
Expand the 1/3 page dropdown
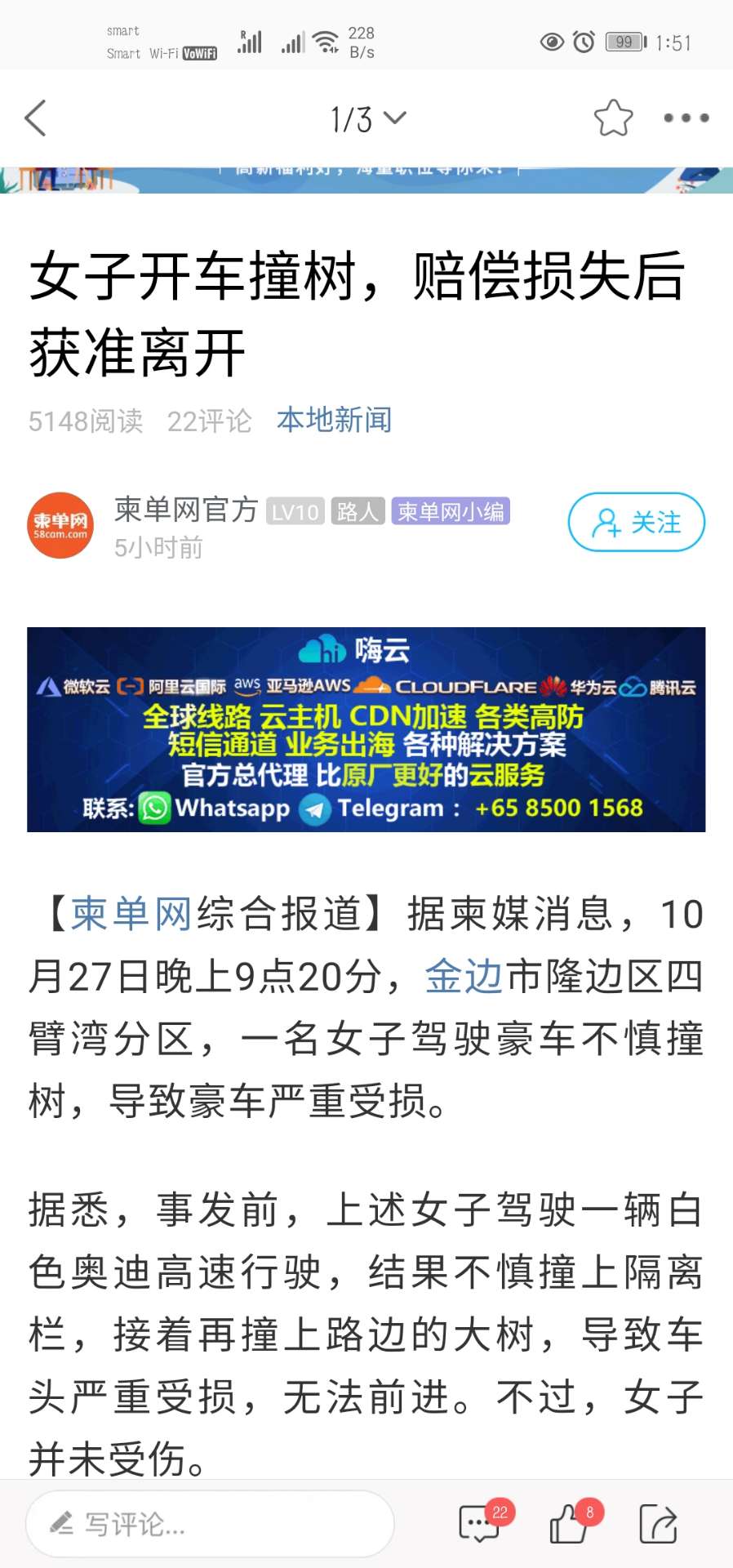point(367,119)
